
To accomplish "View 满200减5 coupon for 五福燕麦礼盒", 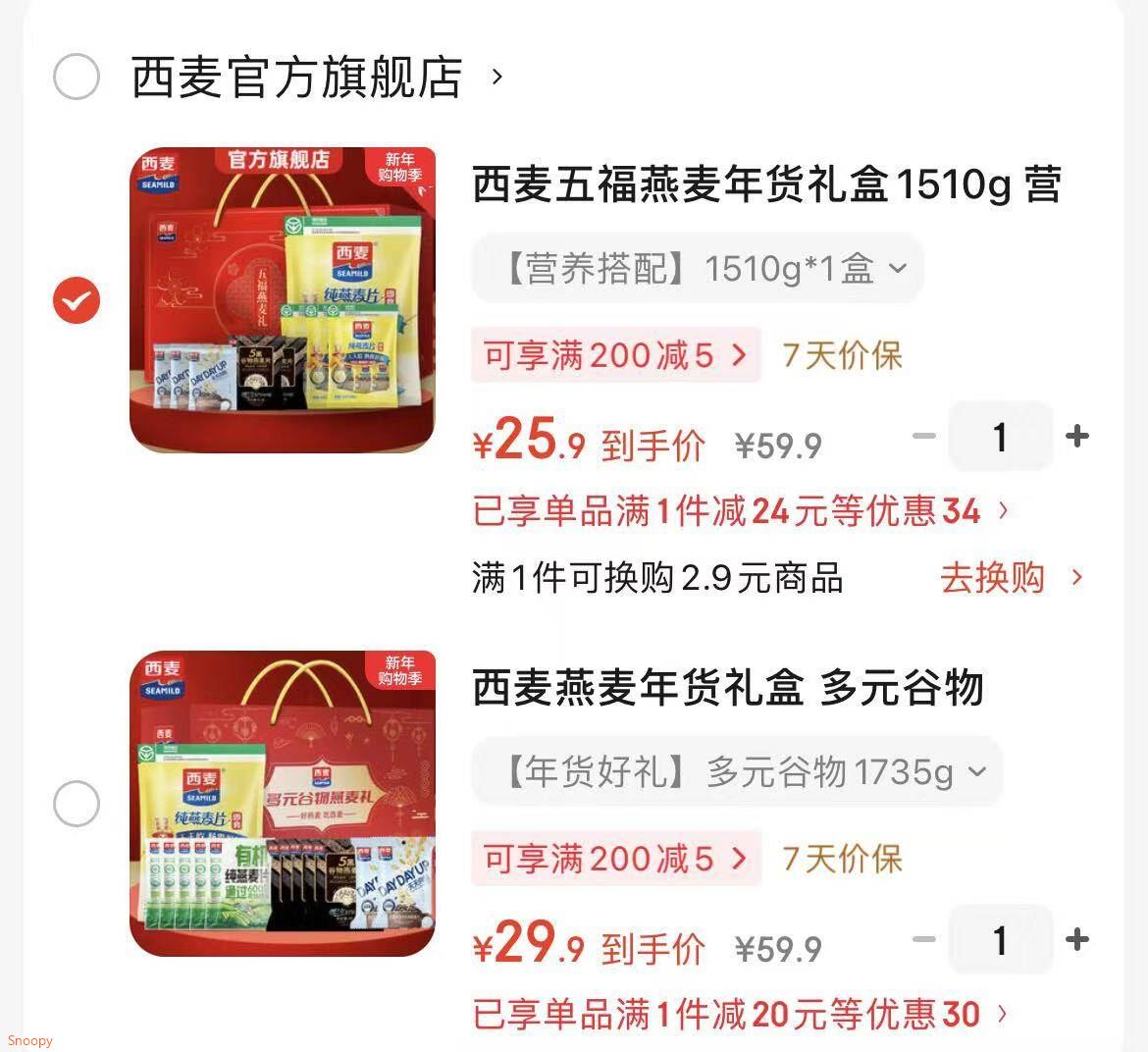I will click(615, 355).
